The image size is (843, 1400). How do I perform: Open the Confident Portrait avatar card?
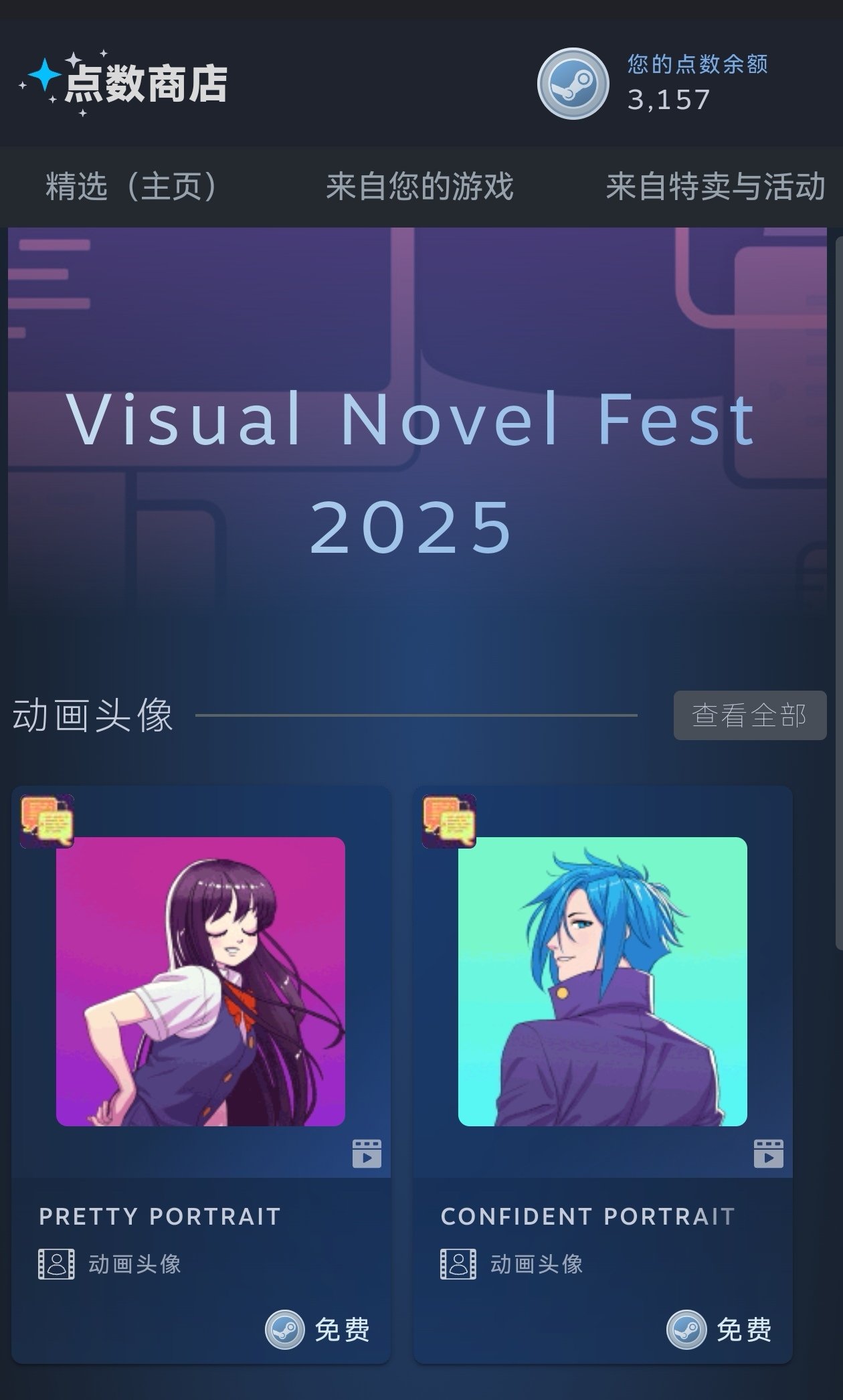coord(603,1075)
